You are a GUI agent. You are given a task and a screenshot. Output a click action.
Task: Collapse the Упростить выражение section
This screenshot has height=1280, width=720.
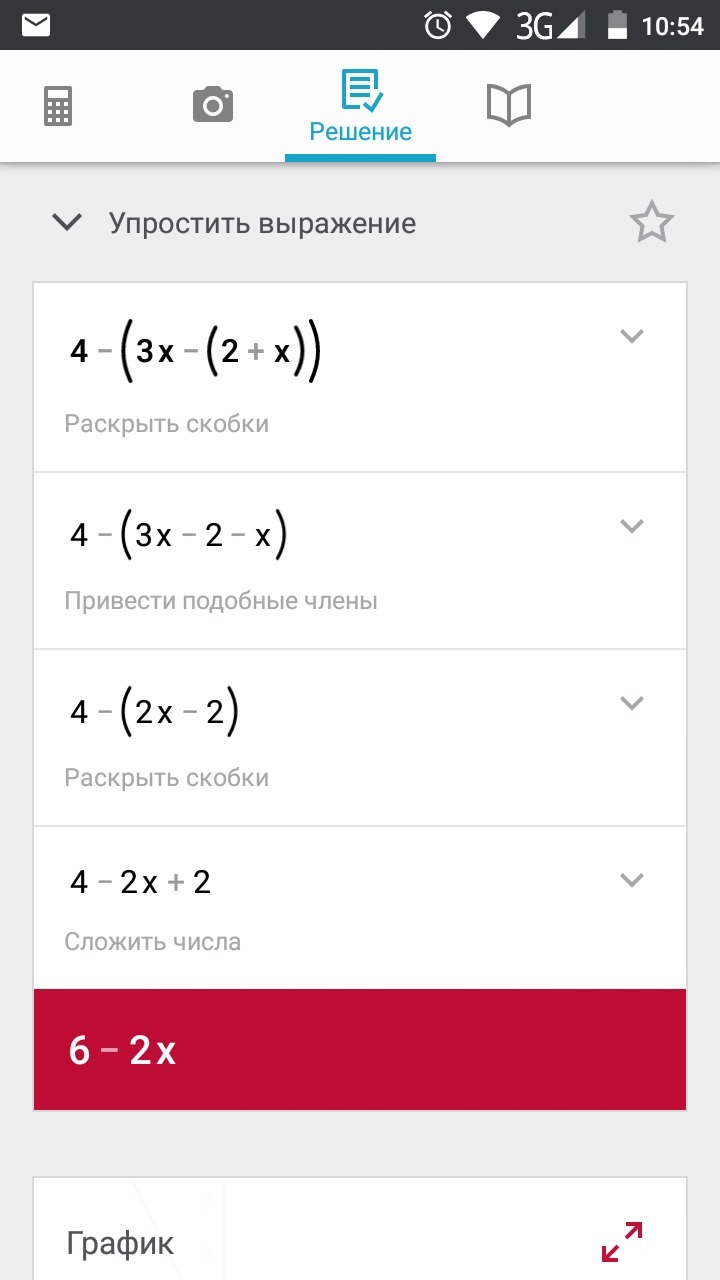[67, 222]
